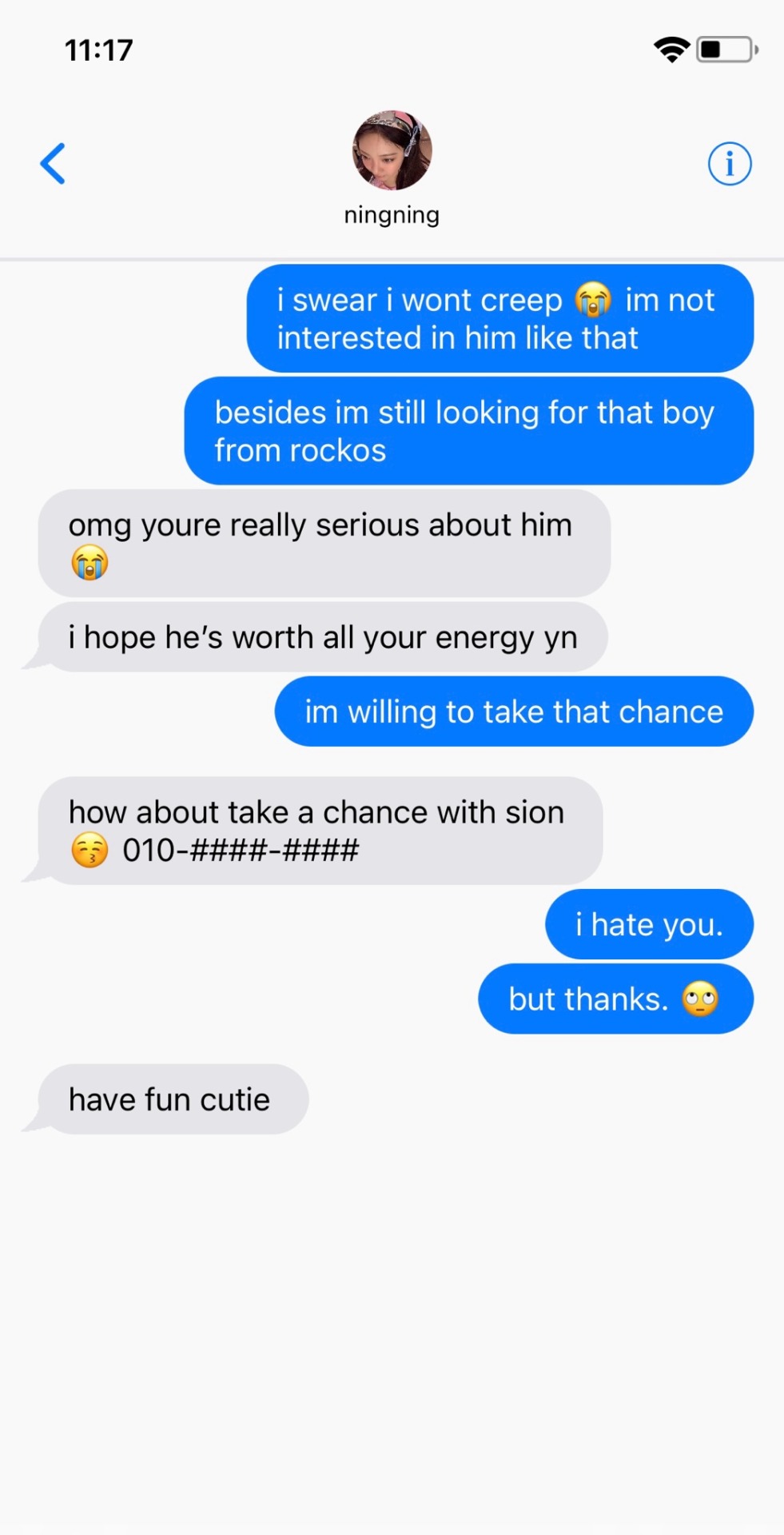Image resolution: width=784 pixels, height=1535 pixels.
Task: Go back to the conversations list
Action: pos(53,164)
